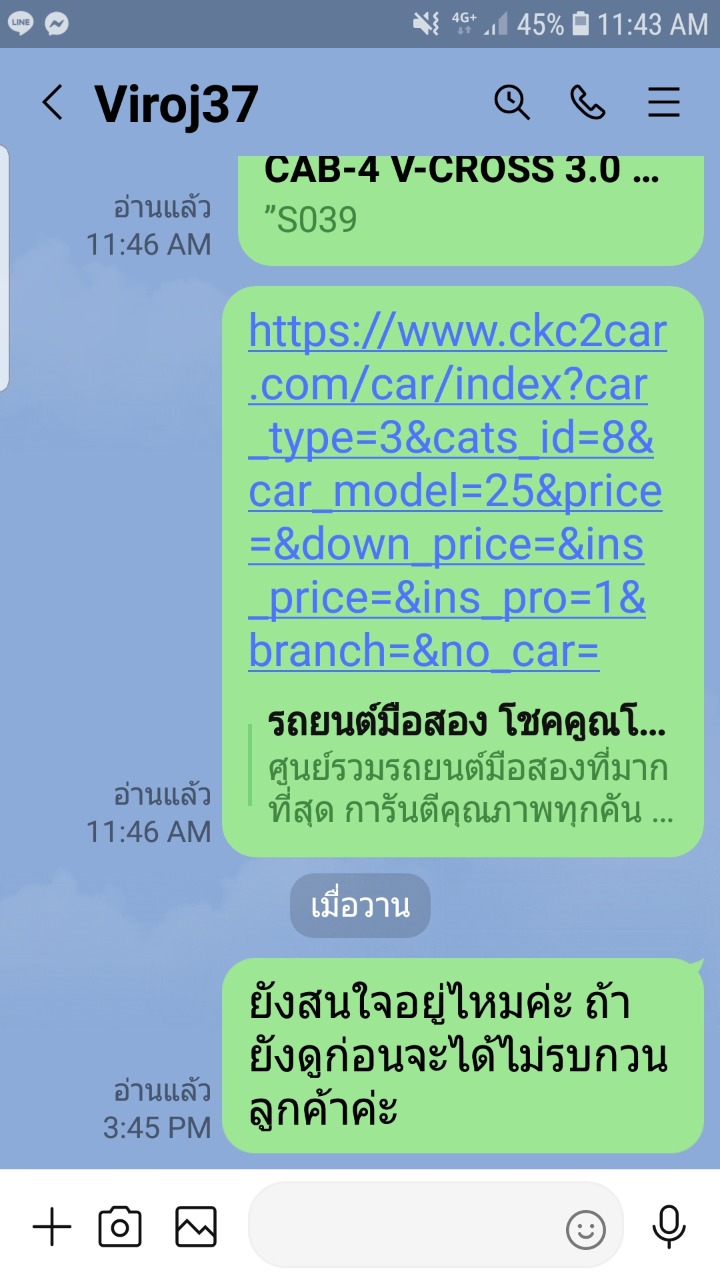Image resolution: width=720 pixels, height=1280 pixels.
Task: Tap the message input field
Action: [400, 1226]
